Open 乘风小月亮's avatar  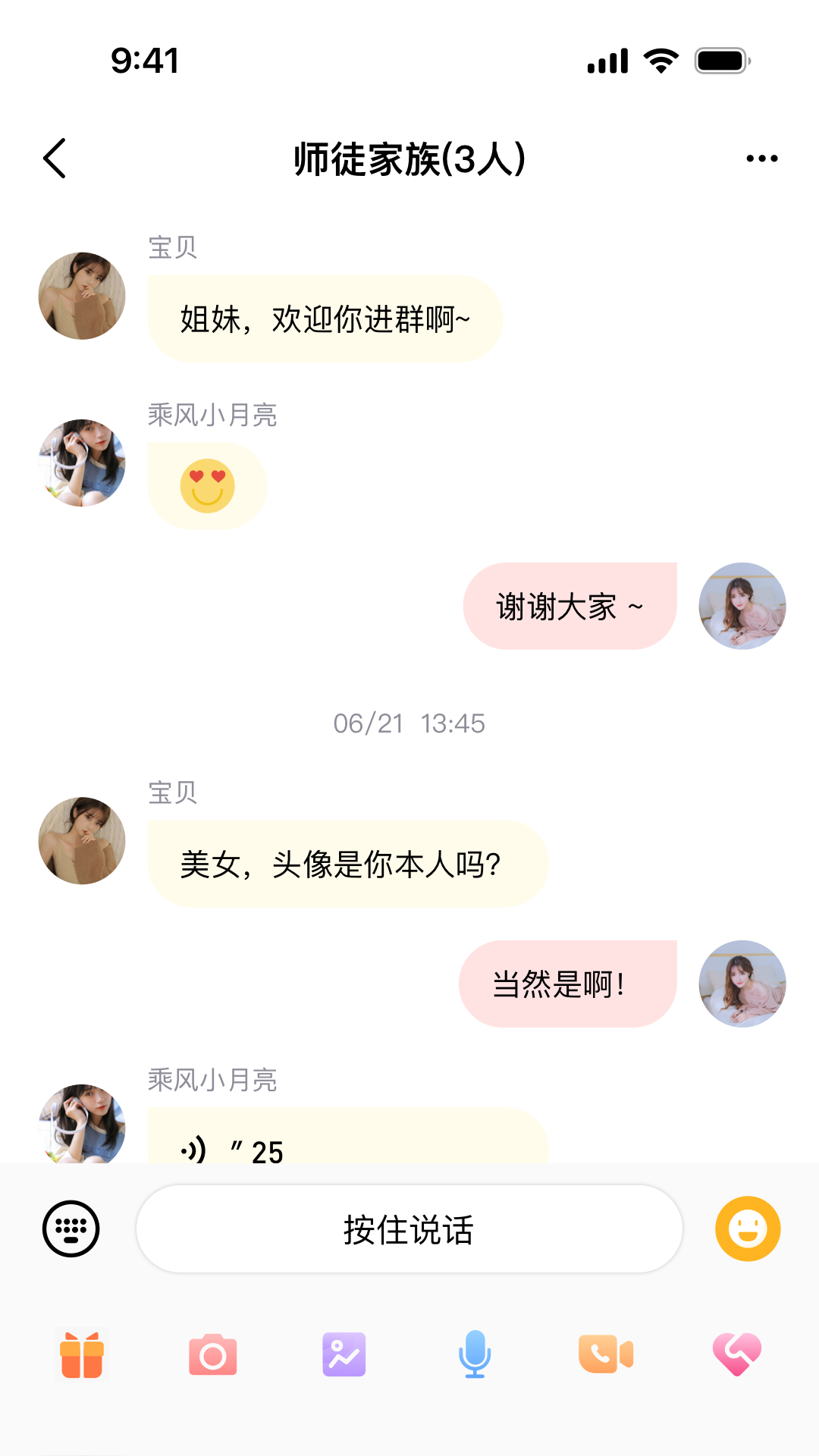point(81,463)
